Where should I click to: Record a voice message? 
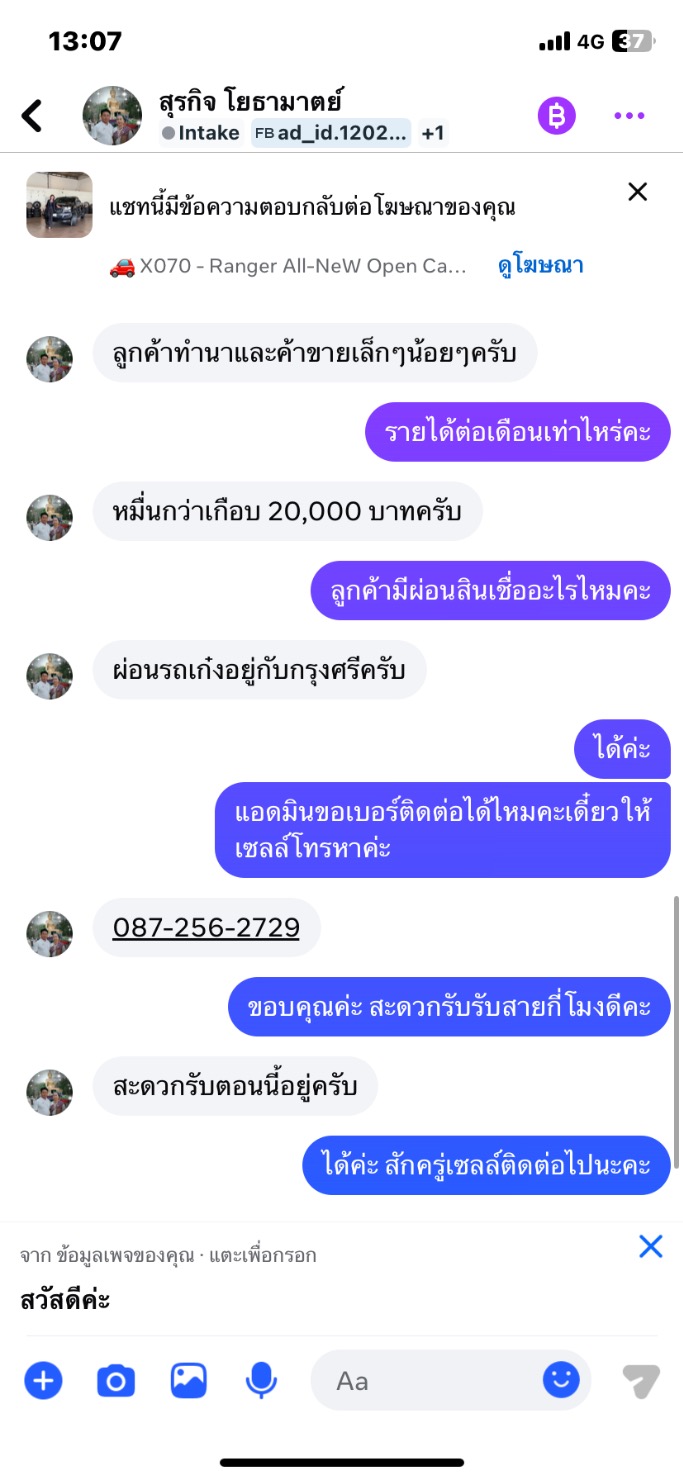click(x=261, y=1381)
